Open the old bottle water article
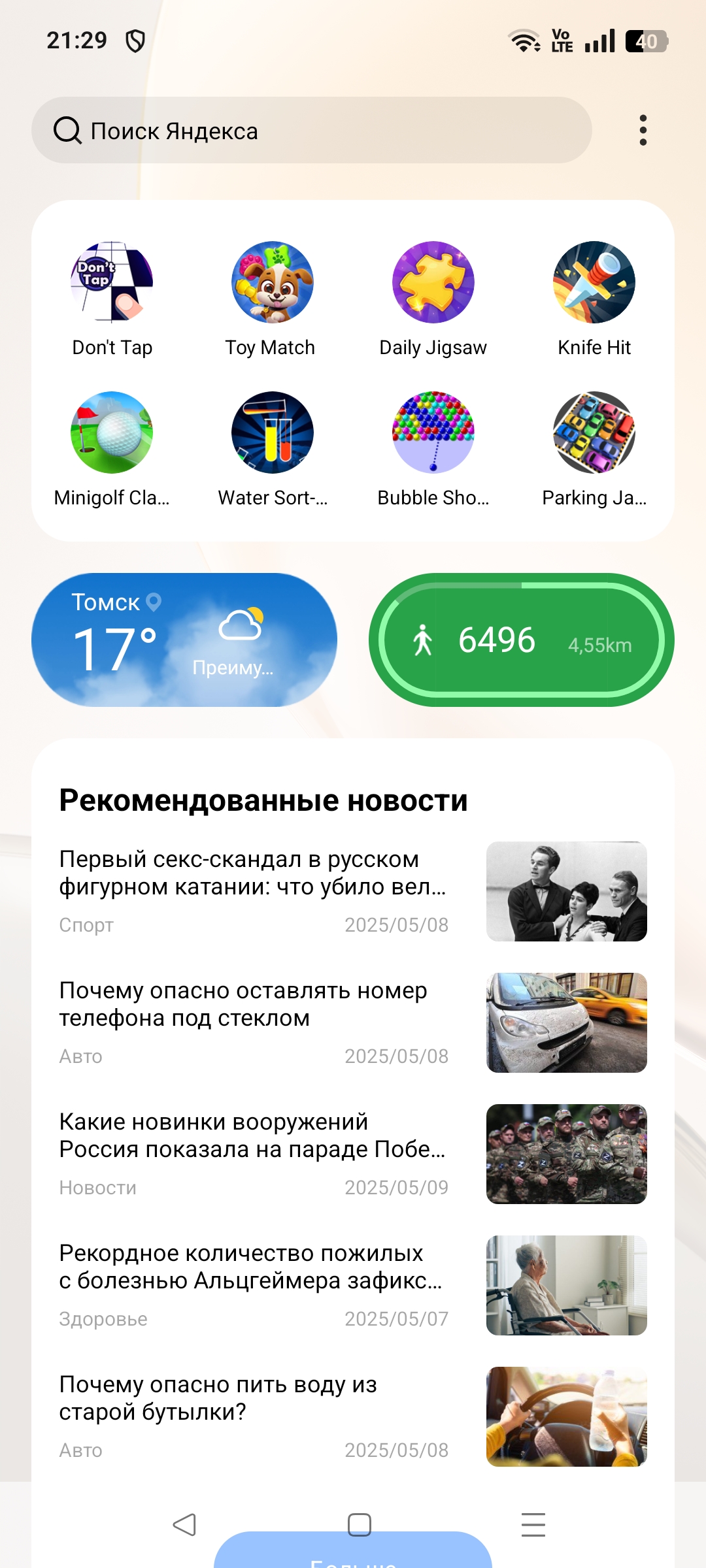Viewport: 706px width, 1568px height. pos(353,1416)
